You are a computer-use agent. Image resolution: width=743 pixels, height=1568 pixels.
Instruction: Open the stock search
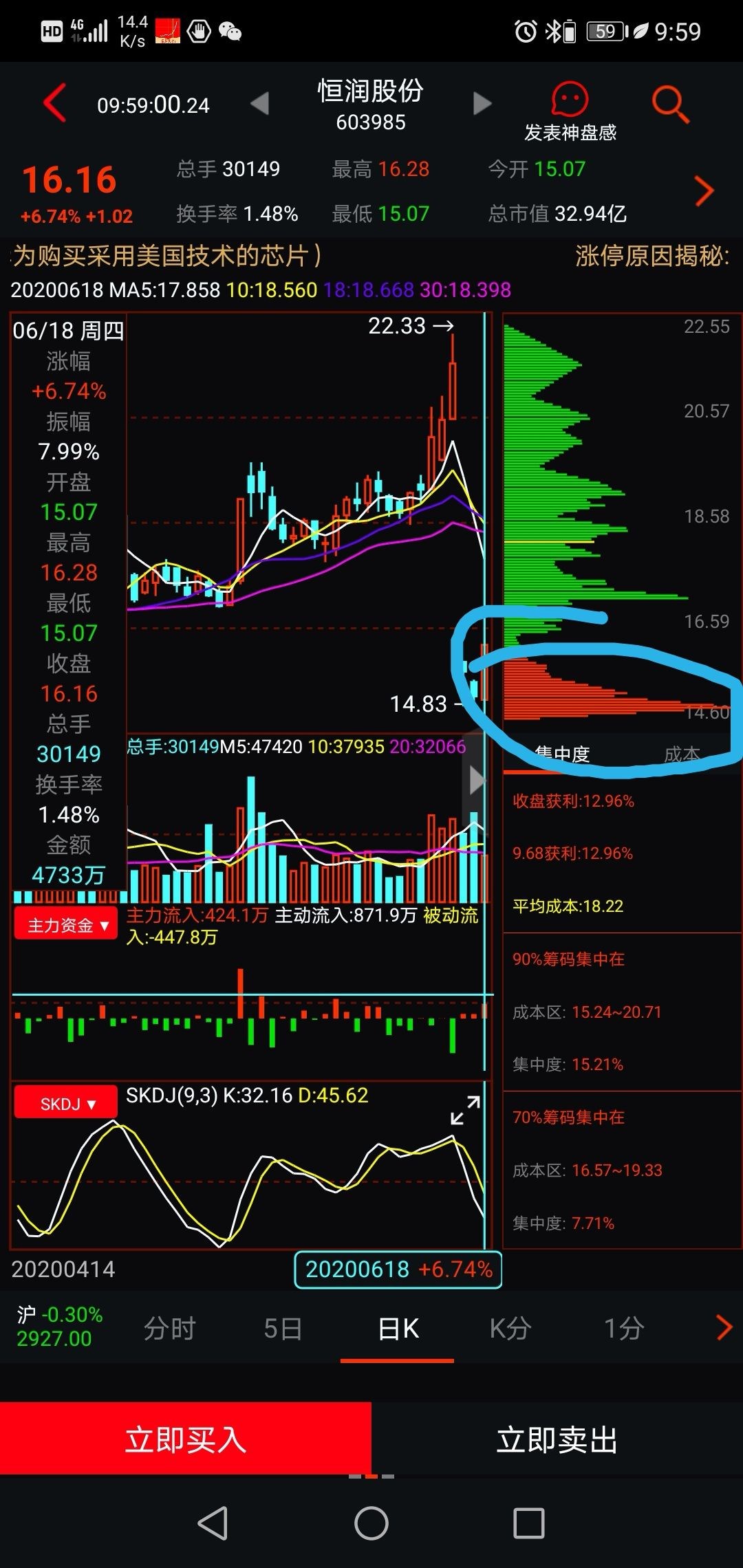click(669, 104)
